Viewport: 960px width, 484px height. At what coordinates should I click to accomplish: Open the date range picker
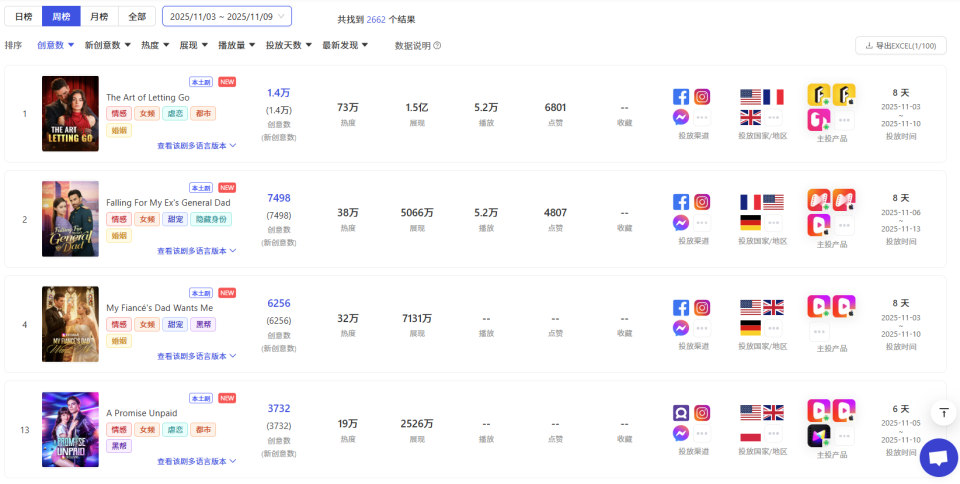click(227, 17)
